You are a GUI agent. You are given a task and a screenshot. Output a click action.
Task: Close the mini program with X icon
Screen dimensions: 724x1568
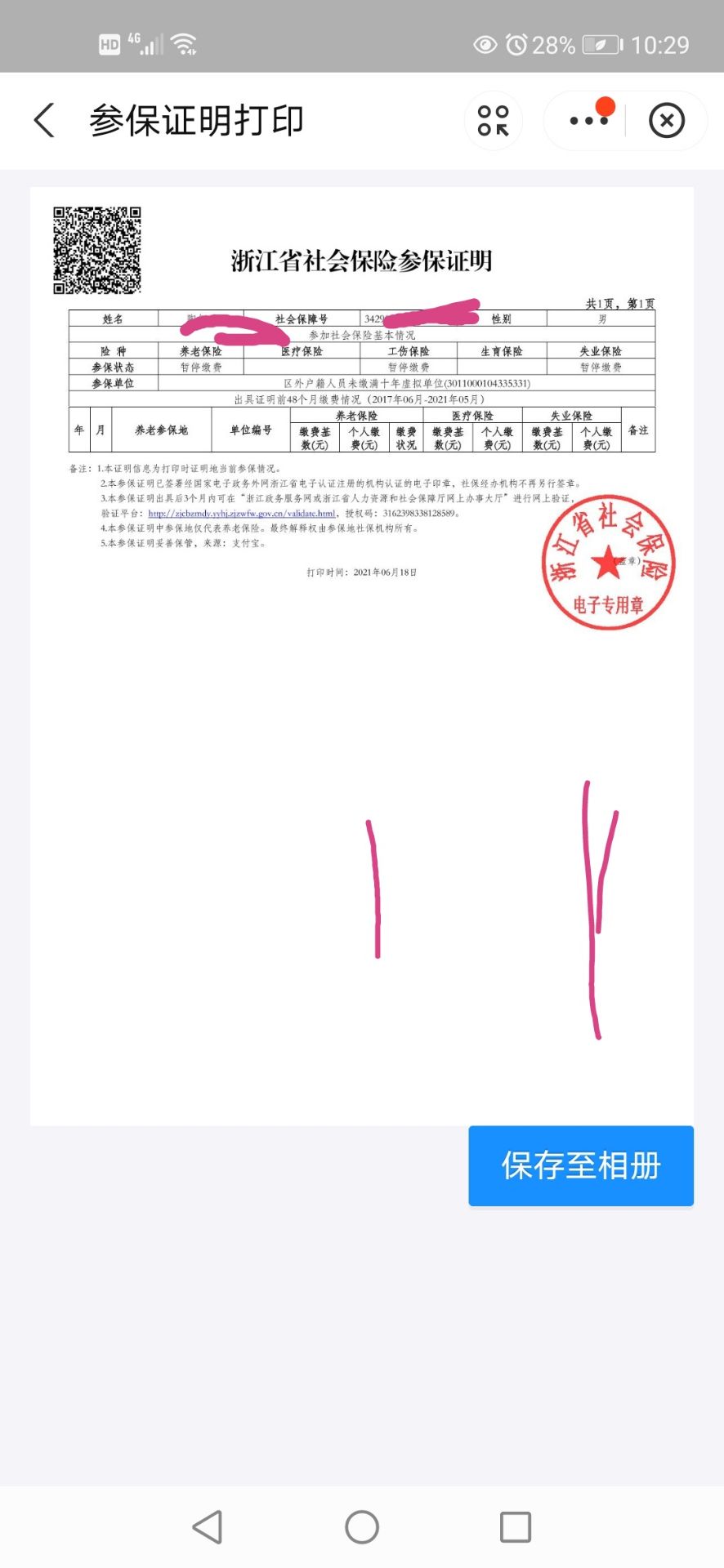pyautogui.click(x=666, y=121)
